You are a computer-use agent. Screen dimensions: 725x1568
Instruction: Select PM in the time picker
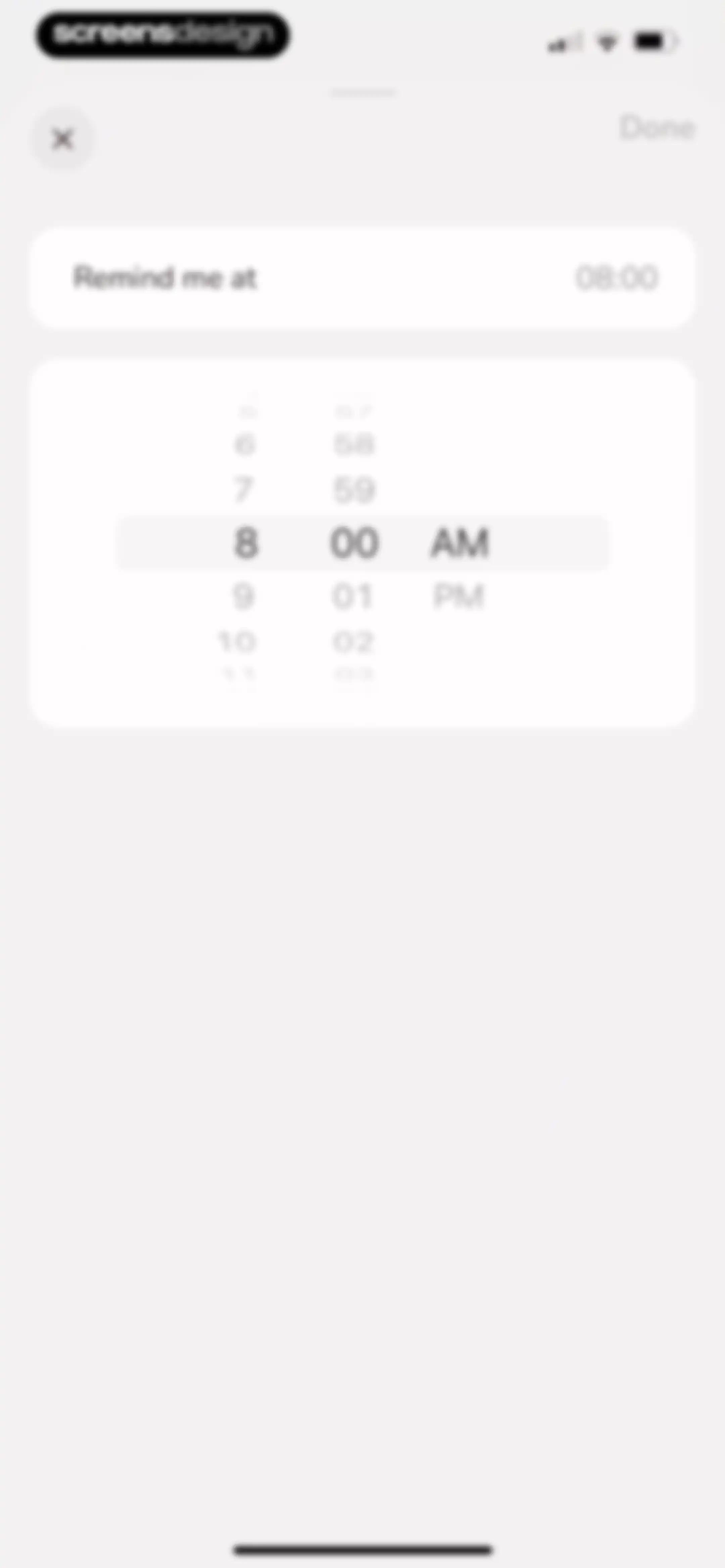click(458, 596)
